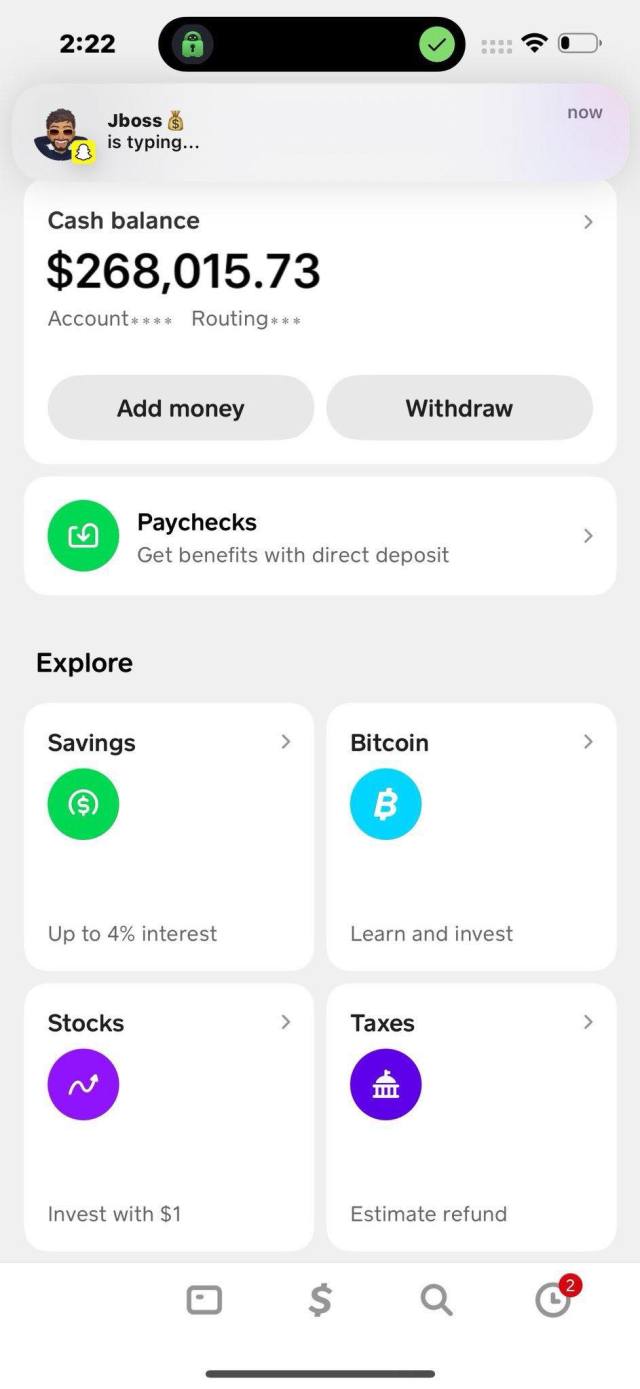
Task: Open the Jboss typing notification banner
Action: 320,132
